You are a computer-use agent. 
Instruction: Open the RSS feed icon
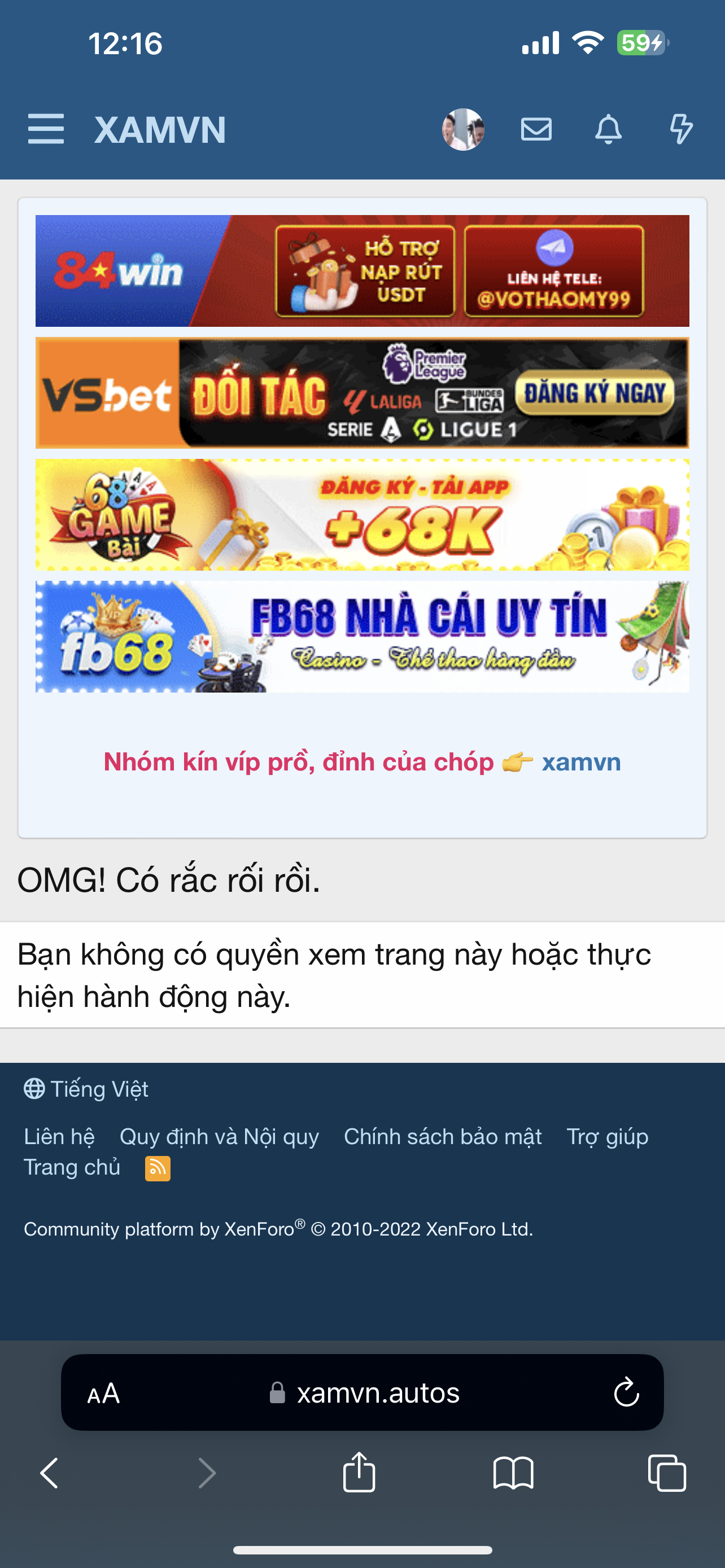(x=158, y=1168)
